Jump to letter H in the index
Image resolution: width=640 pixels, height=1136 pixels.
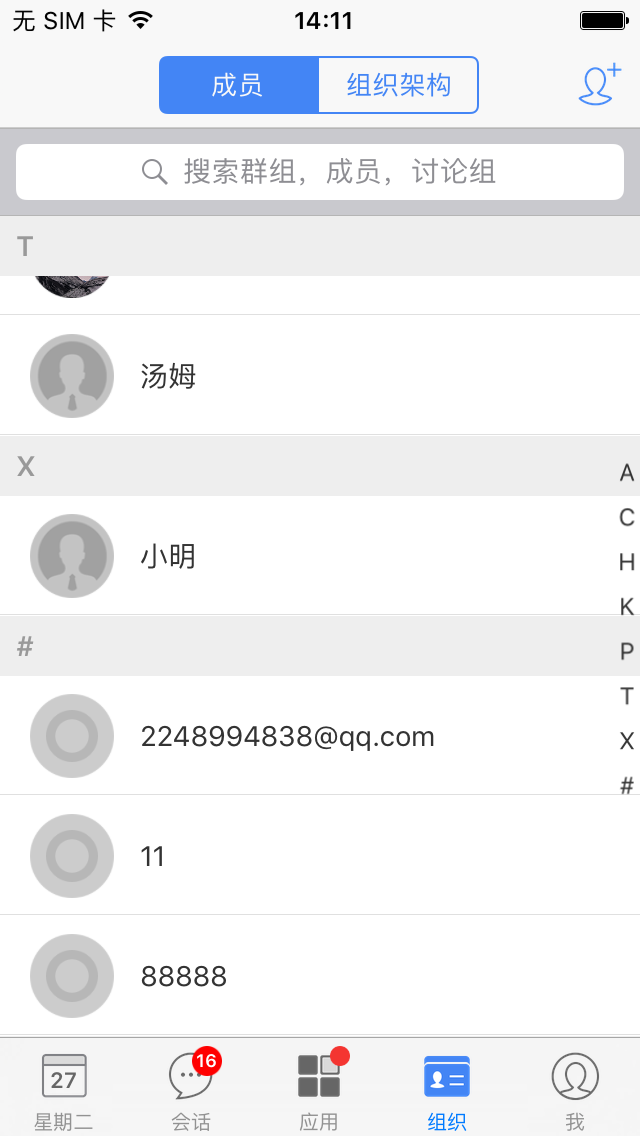(627, 562)
